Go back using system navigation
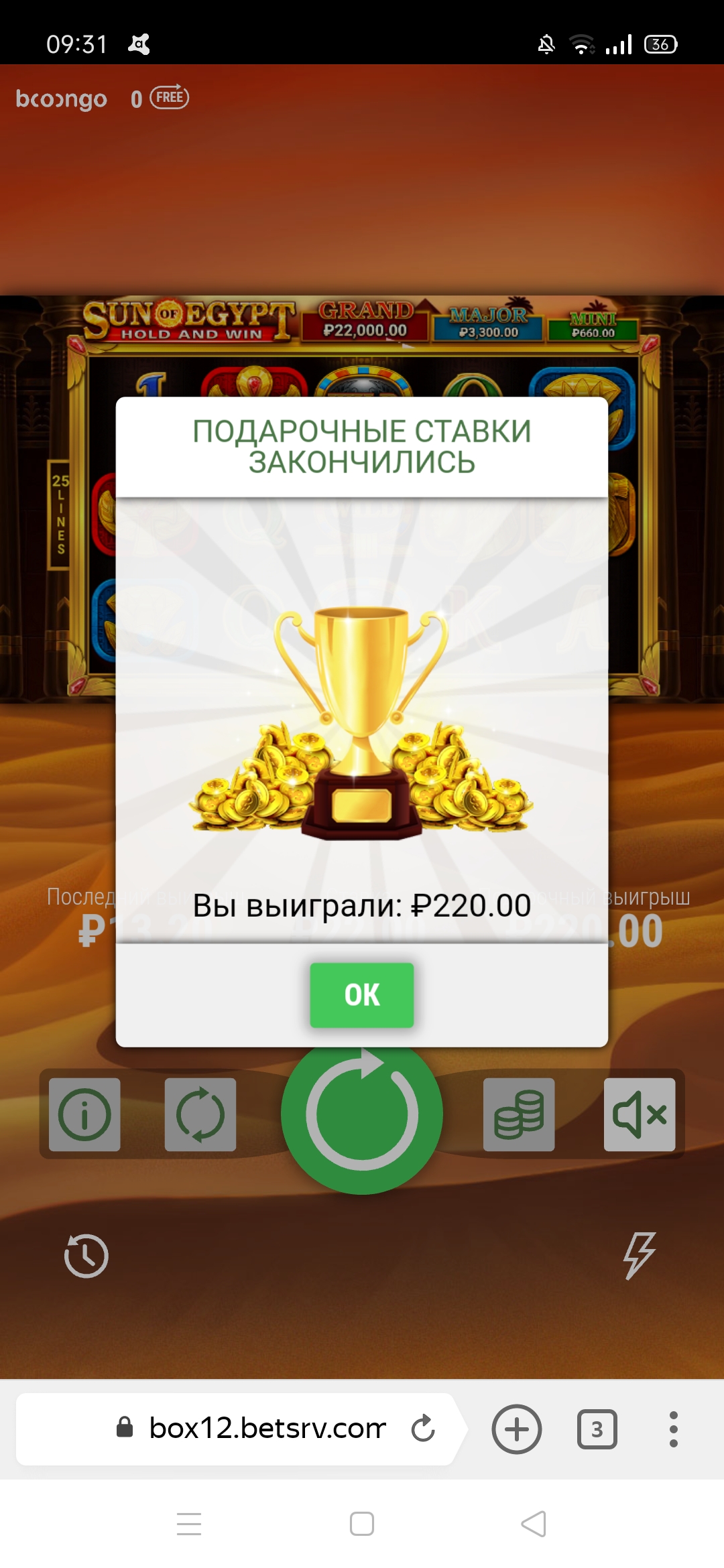The image size is (724, 1568). 534,1524
